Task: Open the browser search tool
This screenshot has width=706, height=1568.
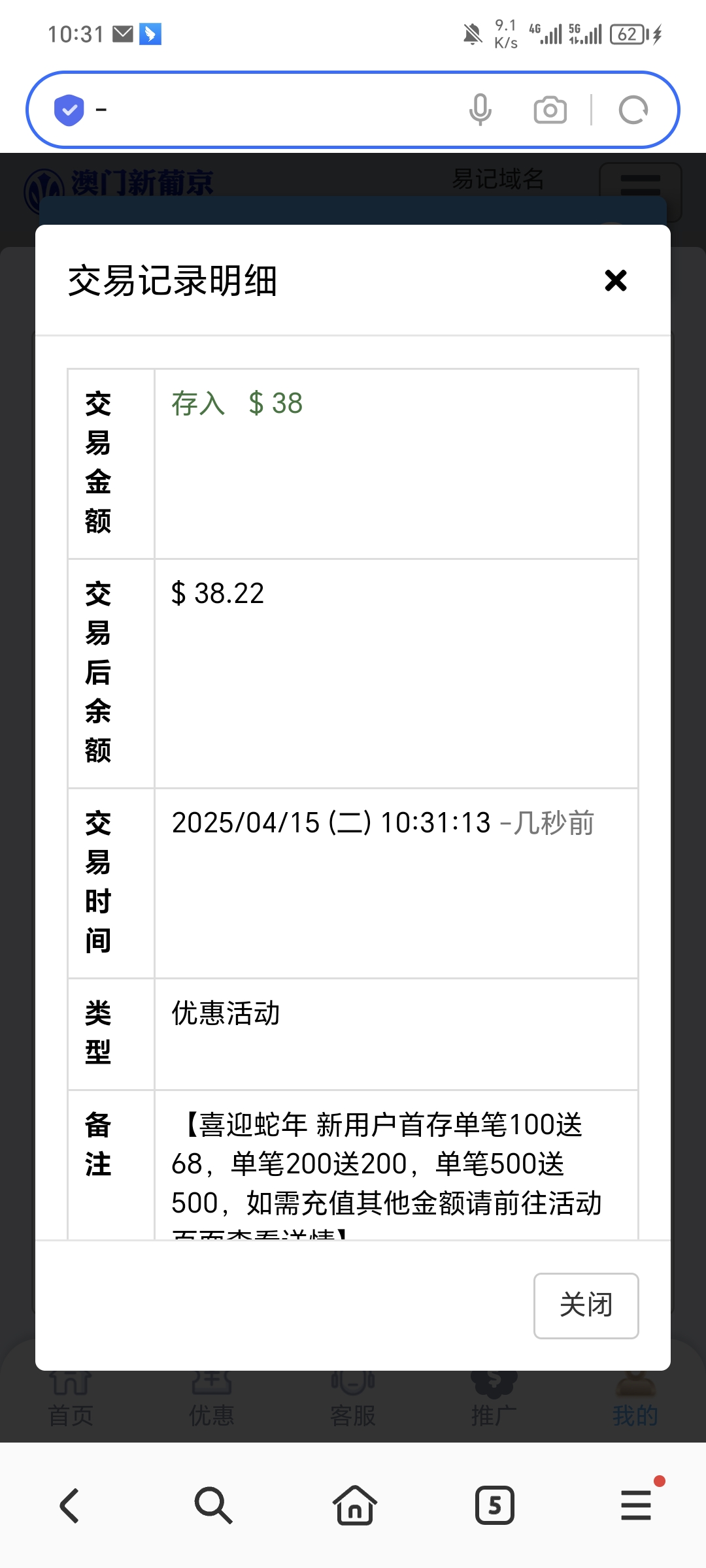Action: (213, 1505)
